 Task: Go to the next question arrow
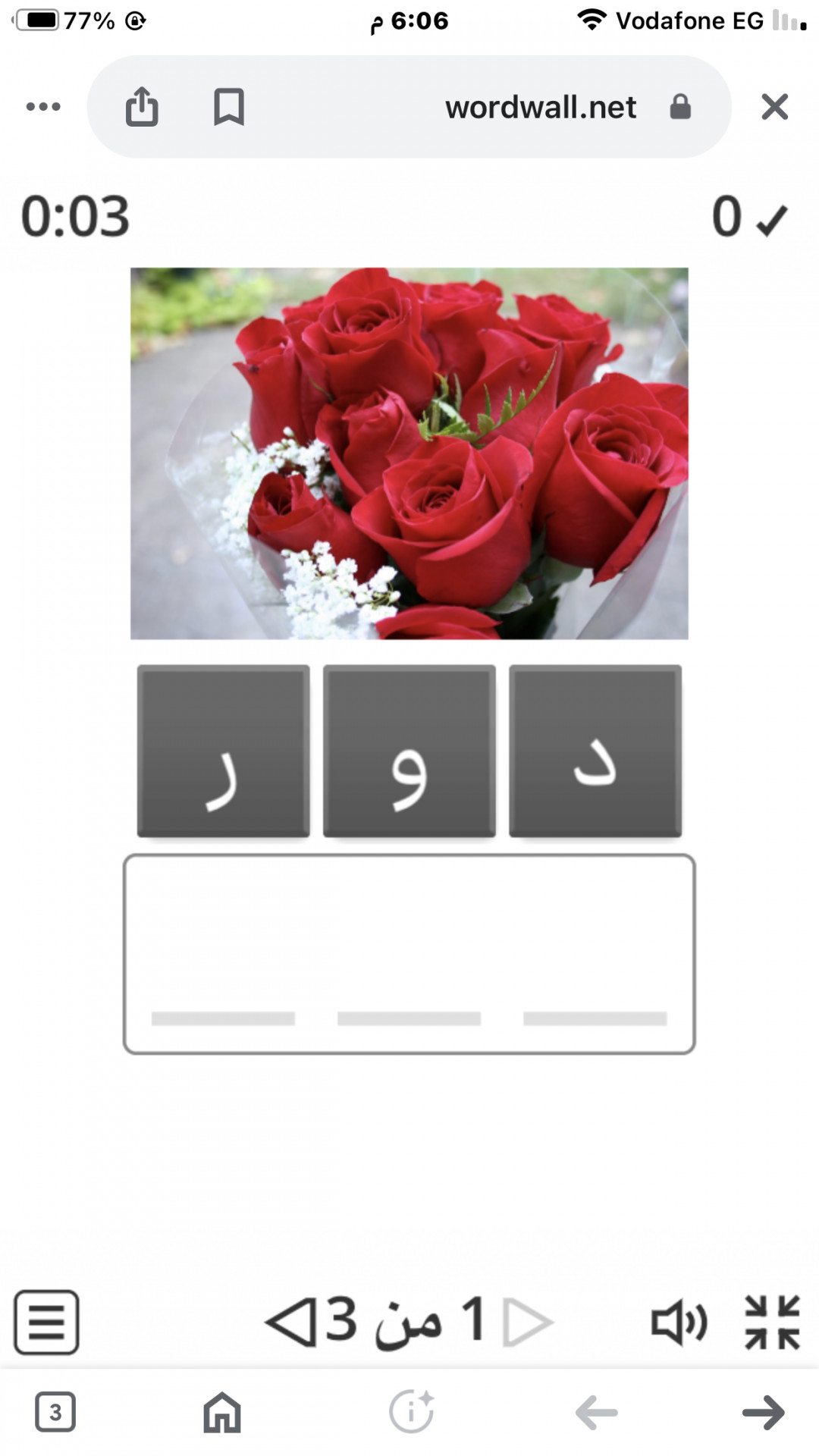click(290, 1323)
